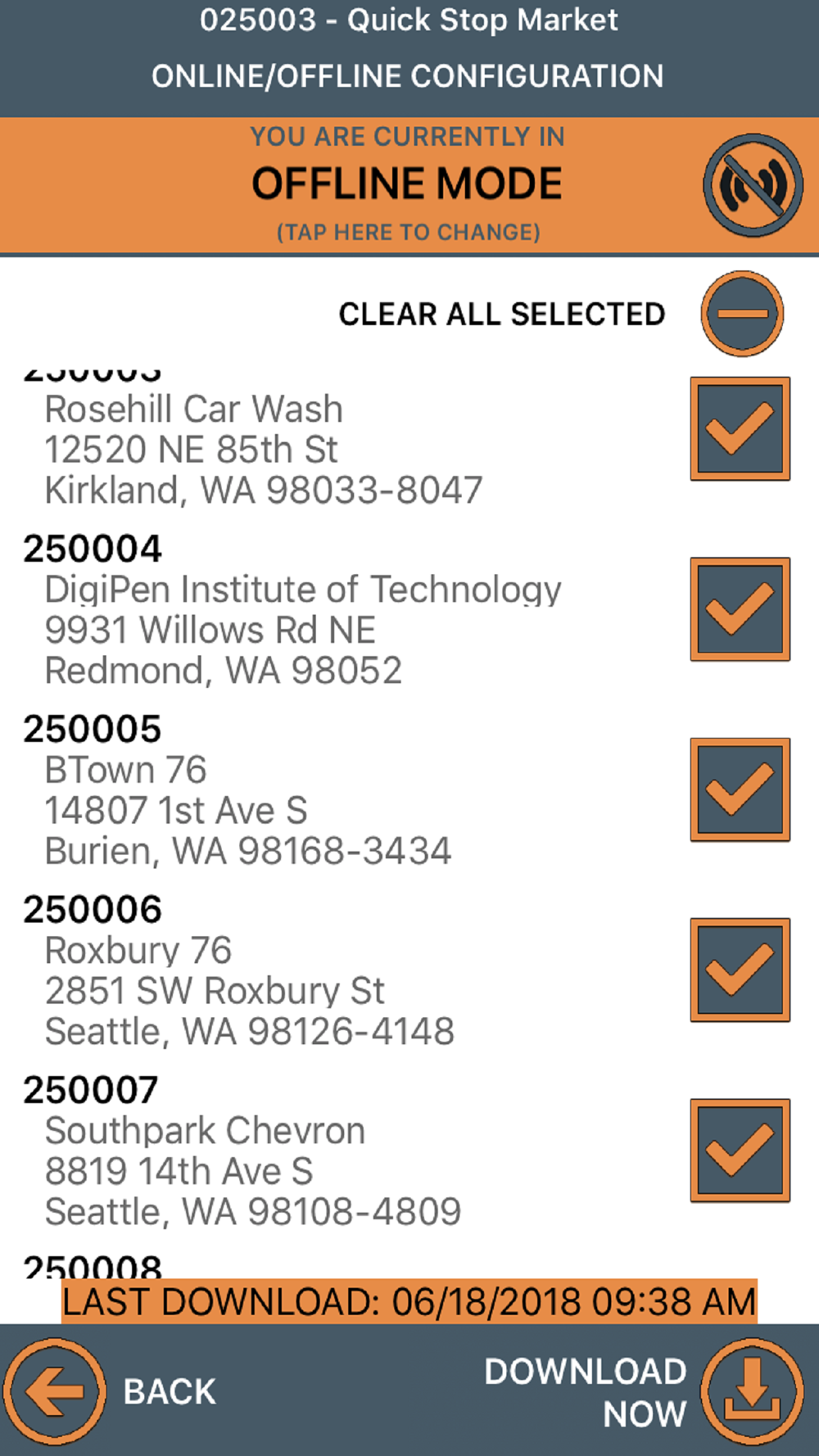
Task: Uncheck Rosehill Car Wash
Action: (x=740, y=428)
